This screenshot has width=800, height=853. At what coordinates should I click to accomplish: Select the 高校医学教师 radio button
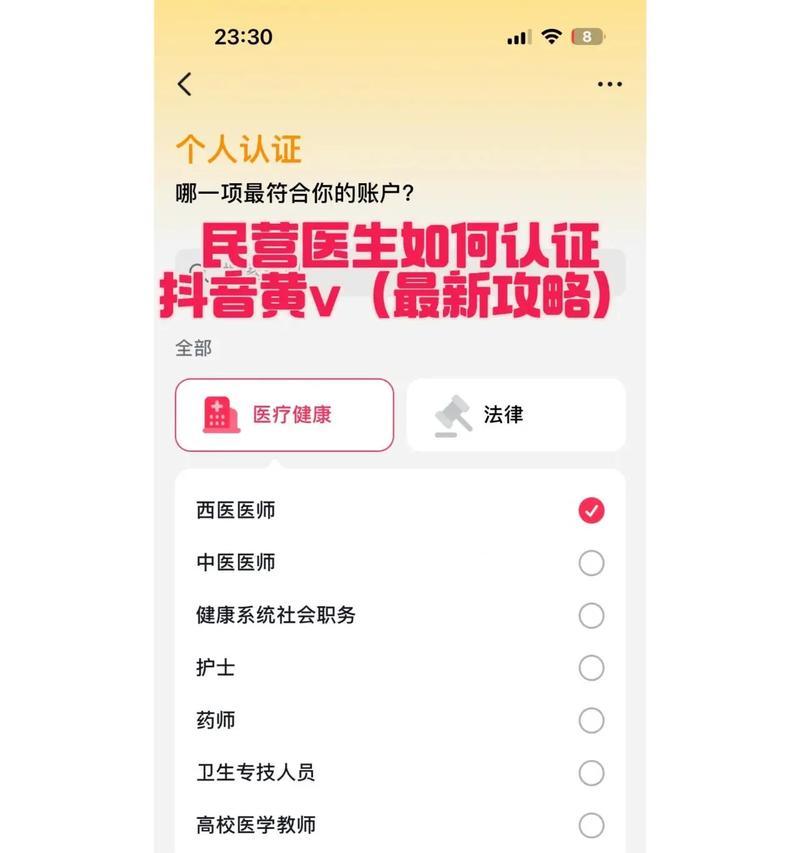click(x=592, y=825)
